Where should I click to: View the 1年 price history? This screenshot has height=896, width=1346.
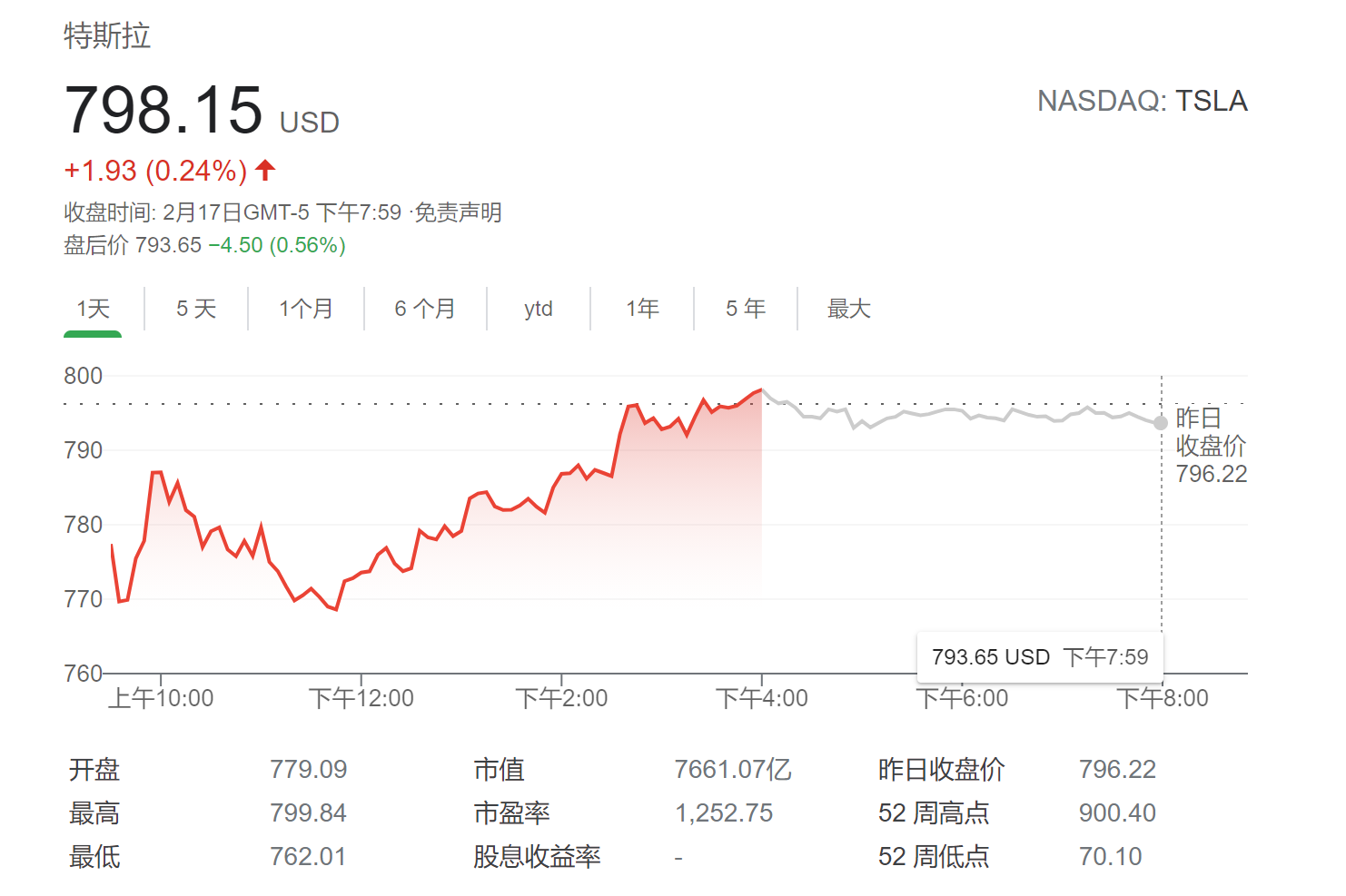(x=642, y=309)
